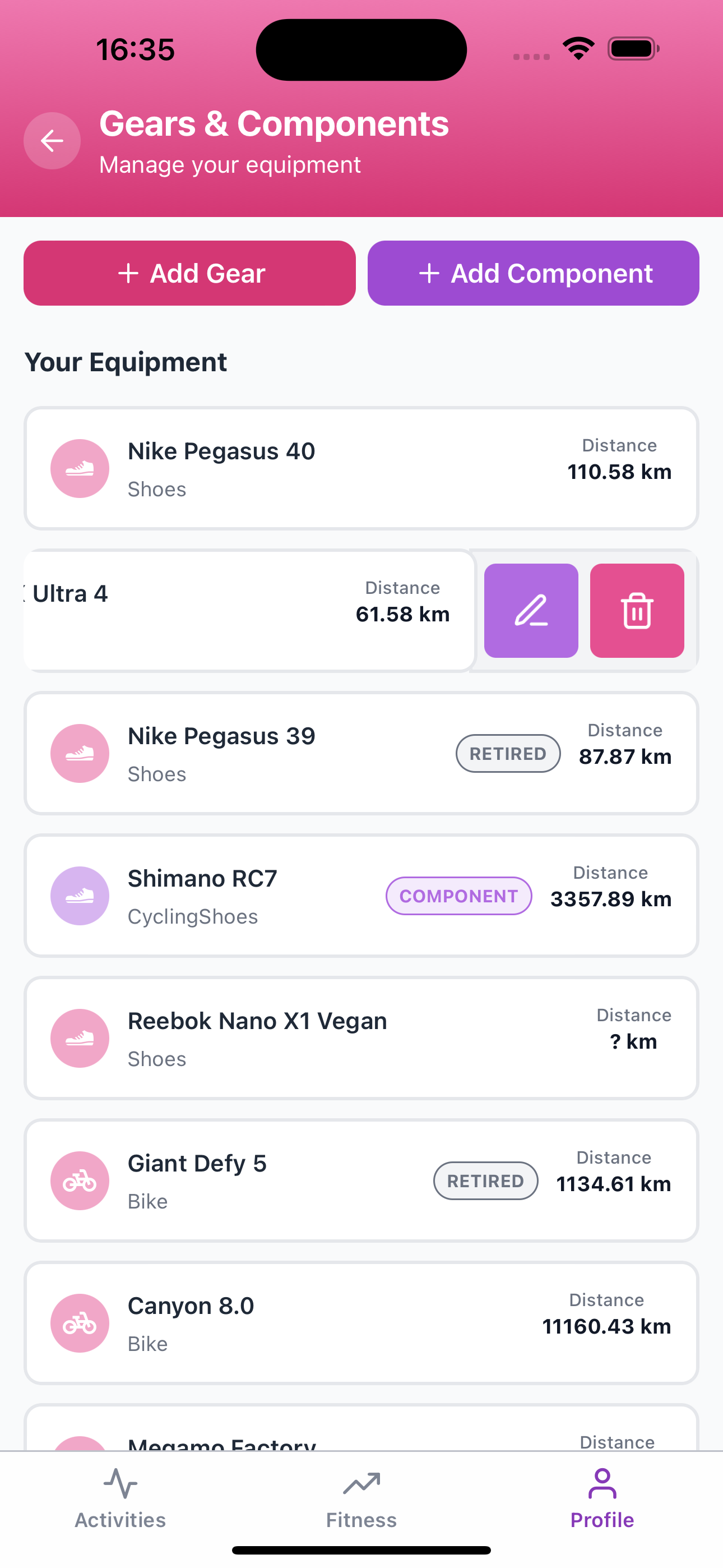Go back using the arrow button
The width and height of the screenshot is (723, 1568).
(x=52, y=141)
